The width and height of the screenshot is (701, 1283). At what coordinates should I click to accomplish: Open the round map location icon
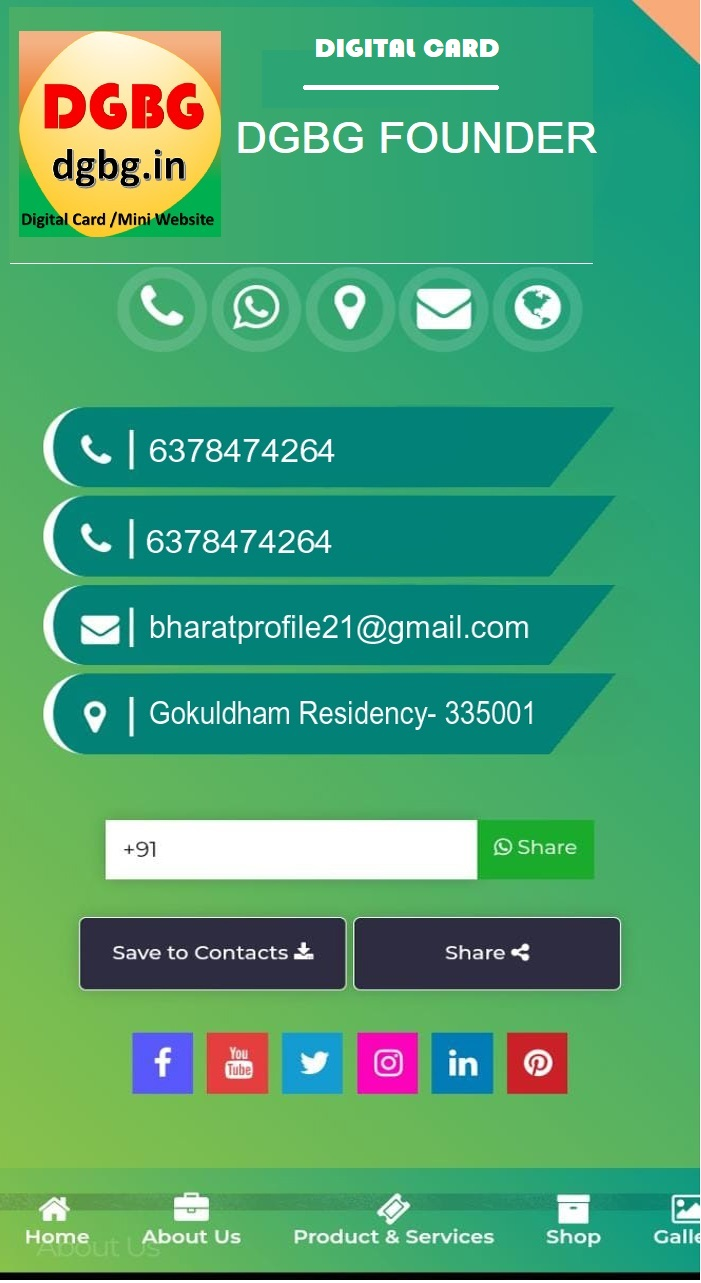click(349, 308)
